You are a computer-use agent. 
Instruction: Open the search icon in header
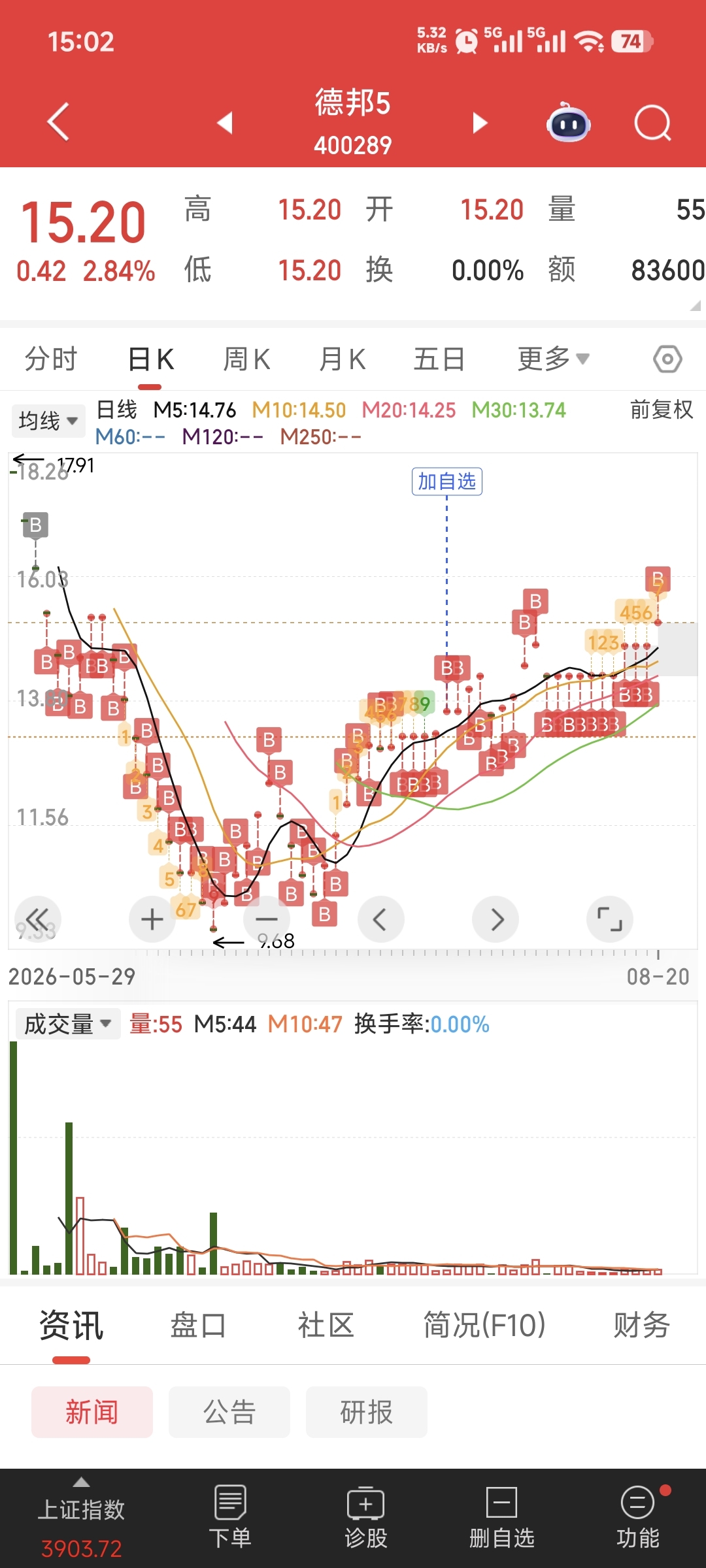coord(652,122)
